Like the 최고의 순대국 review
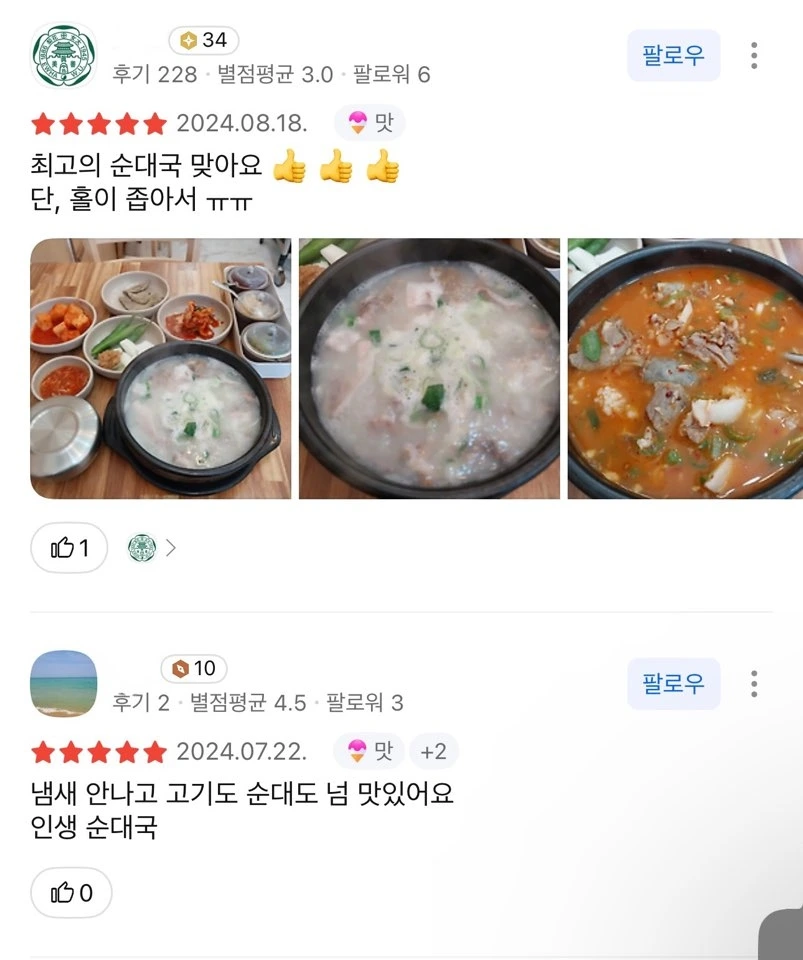Viewport: 803px width, 960px height. pos(69,548)
